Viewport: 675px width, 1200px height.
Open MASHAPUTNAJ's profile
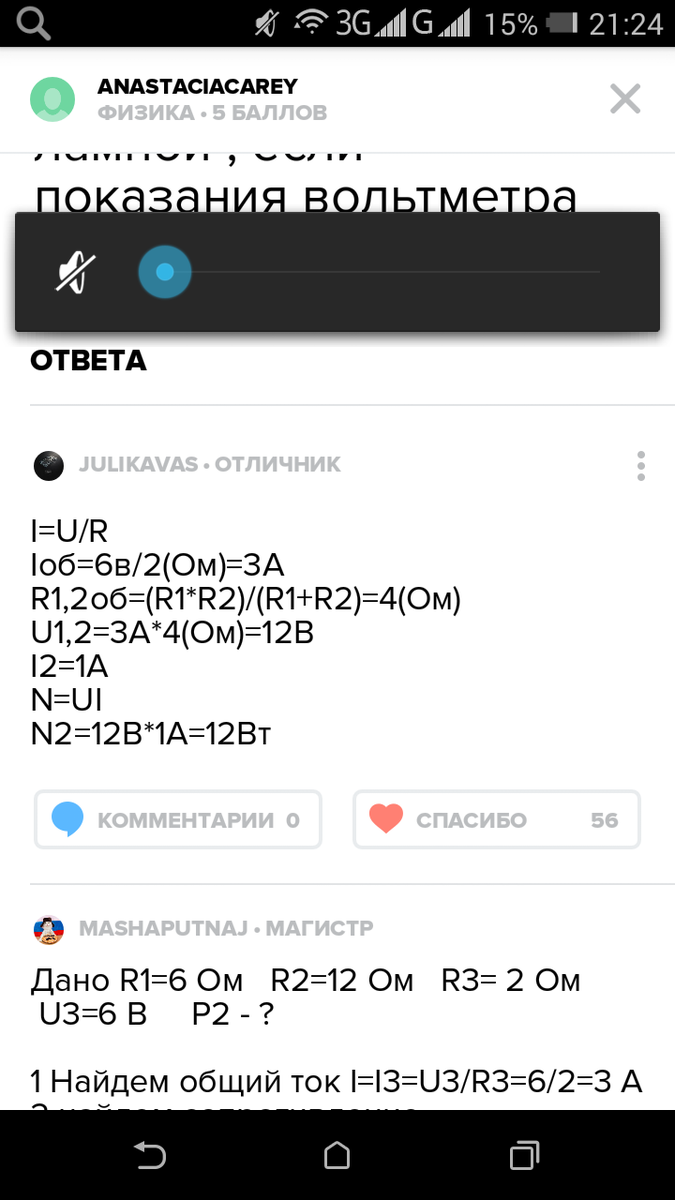[x=49, y=929]
